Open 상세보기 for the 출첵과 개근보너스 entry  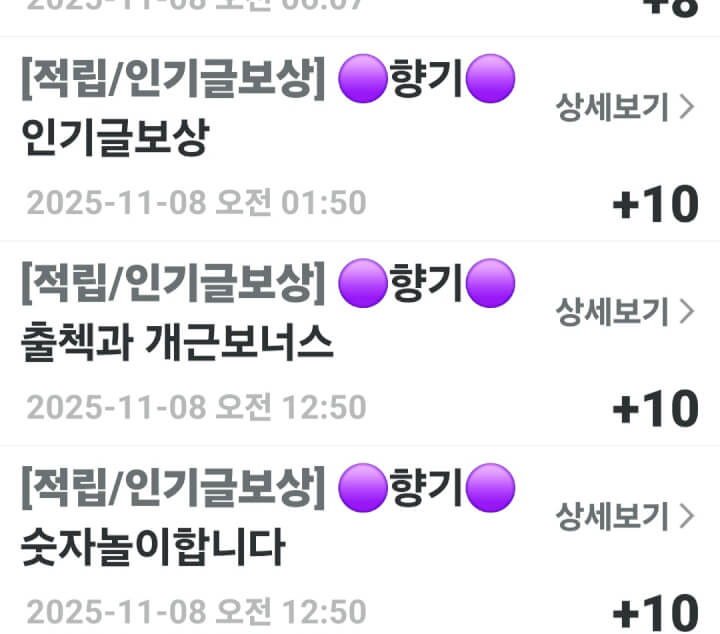click(624, 312)
